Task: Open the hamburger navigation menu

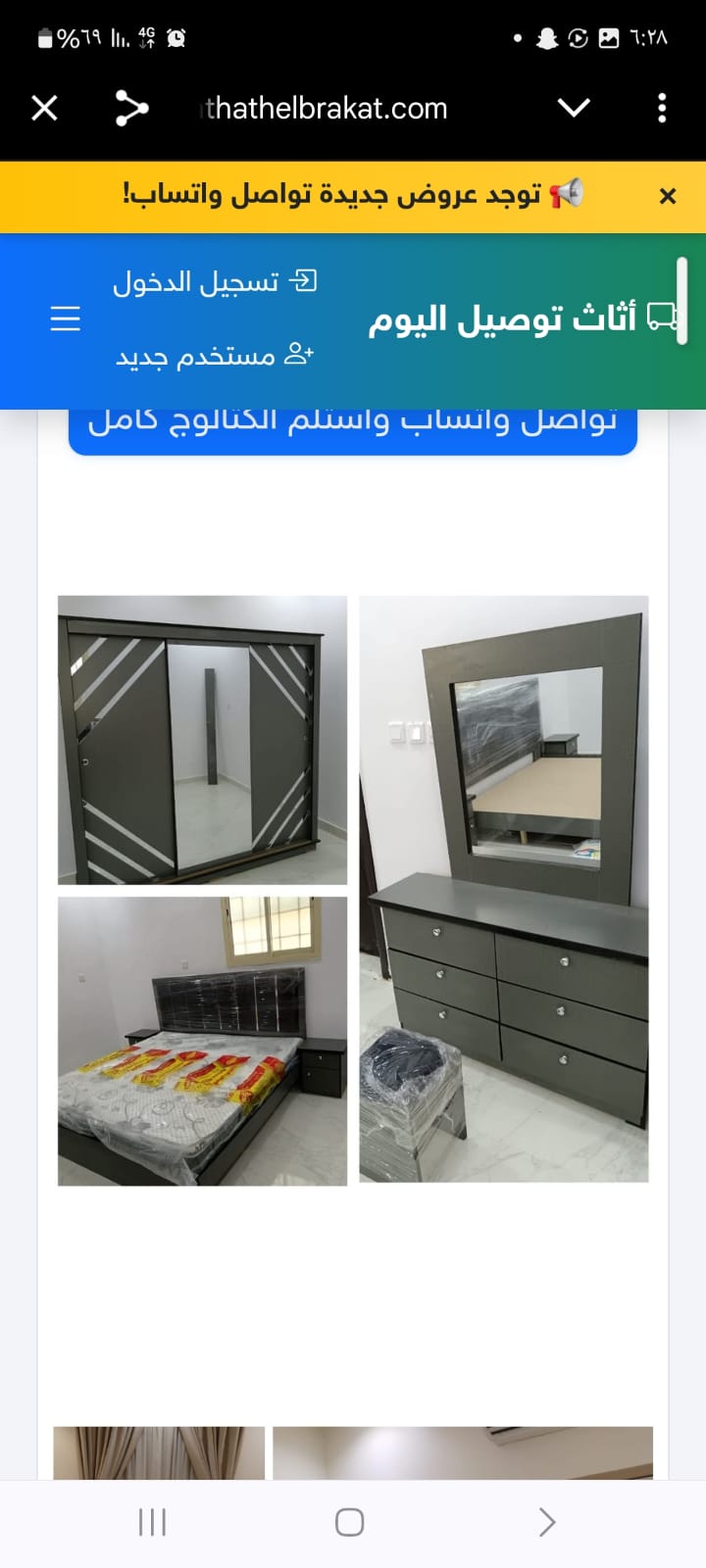Action: 65,318
